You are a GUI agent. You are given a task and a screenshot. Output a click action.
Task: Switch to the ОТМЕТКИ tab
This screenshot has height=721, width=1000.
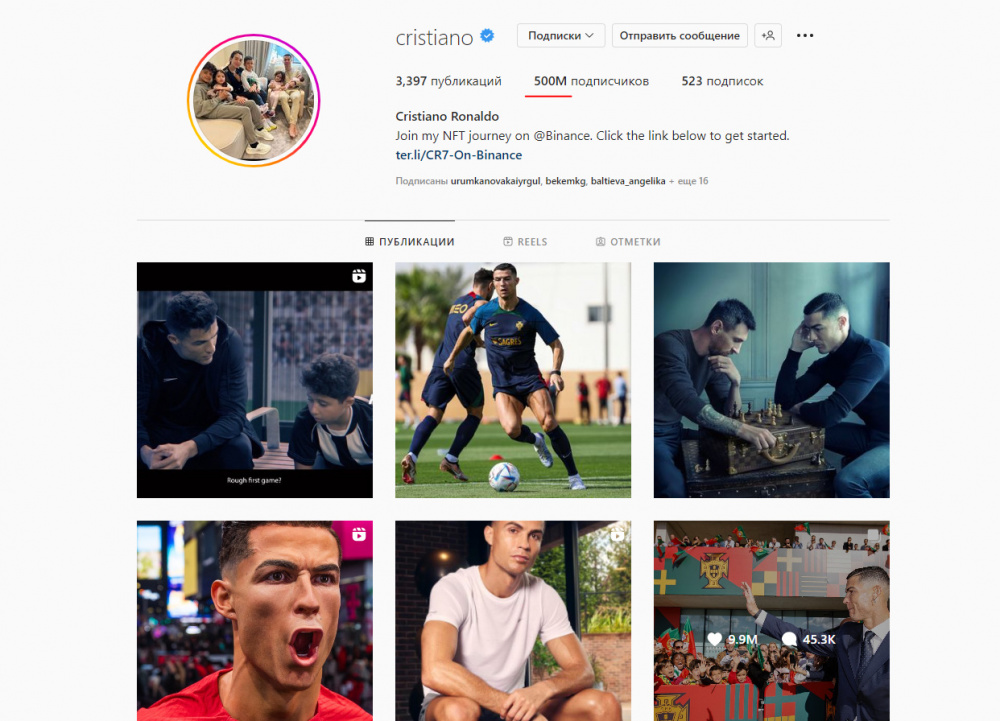[628, 242]
